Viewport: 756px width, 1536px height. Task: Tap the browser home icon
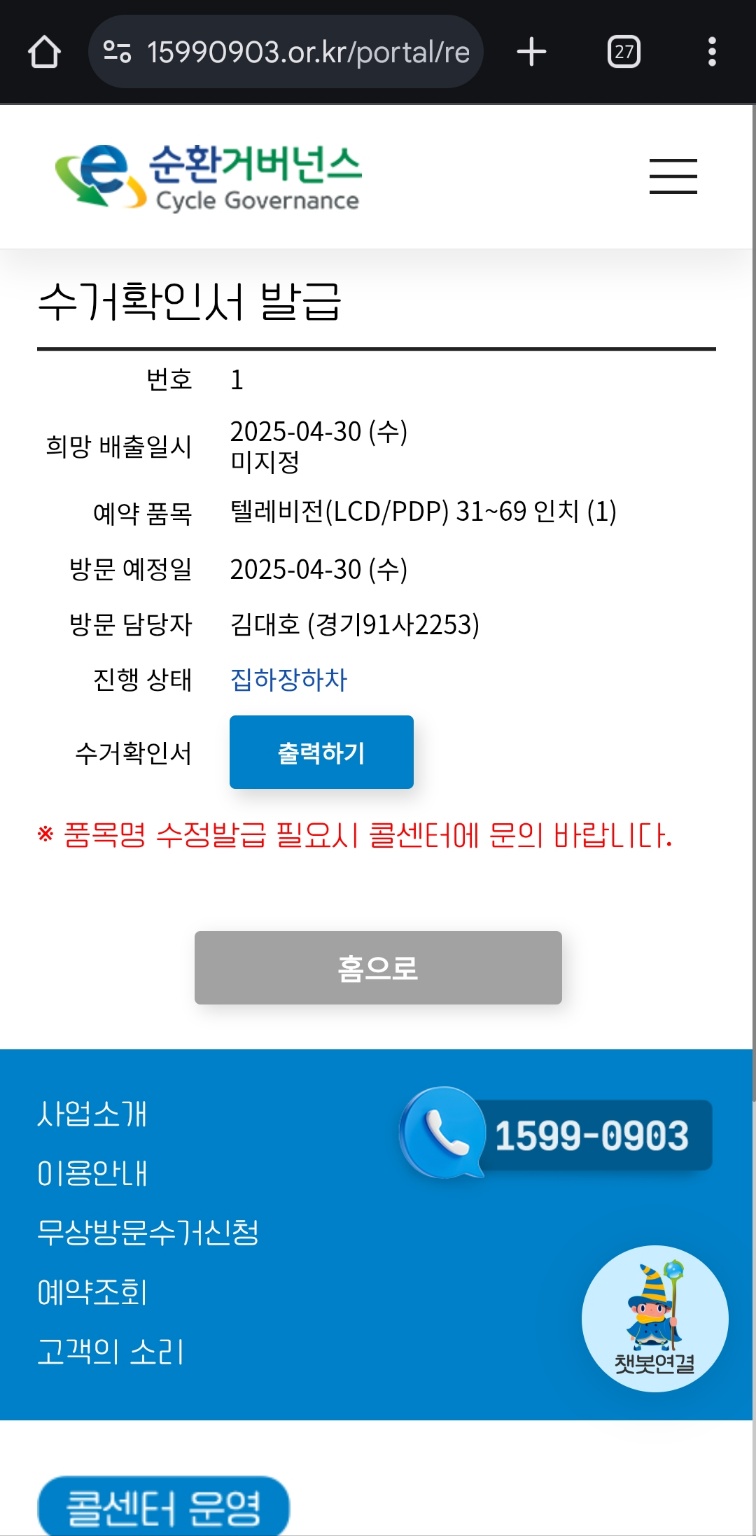coord(44,52)
